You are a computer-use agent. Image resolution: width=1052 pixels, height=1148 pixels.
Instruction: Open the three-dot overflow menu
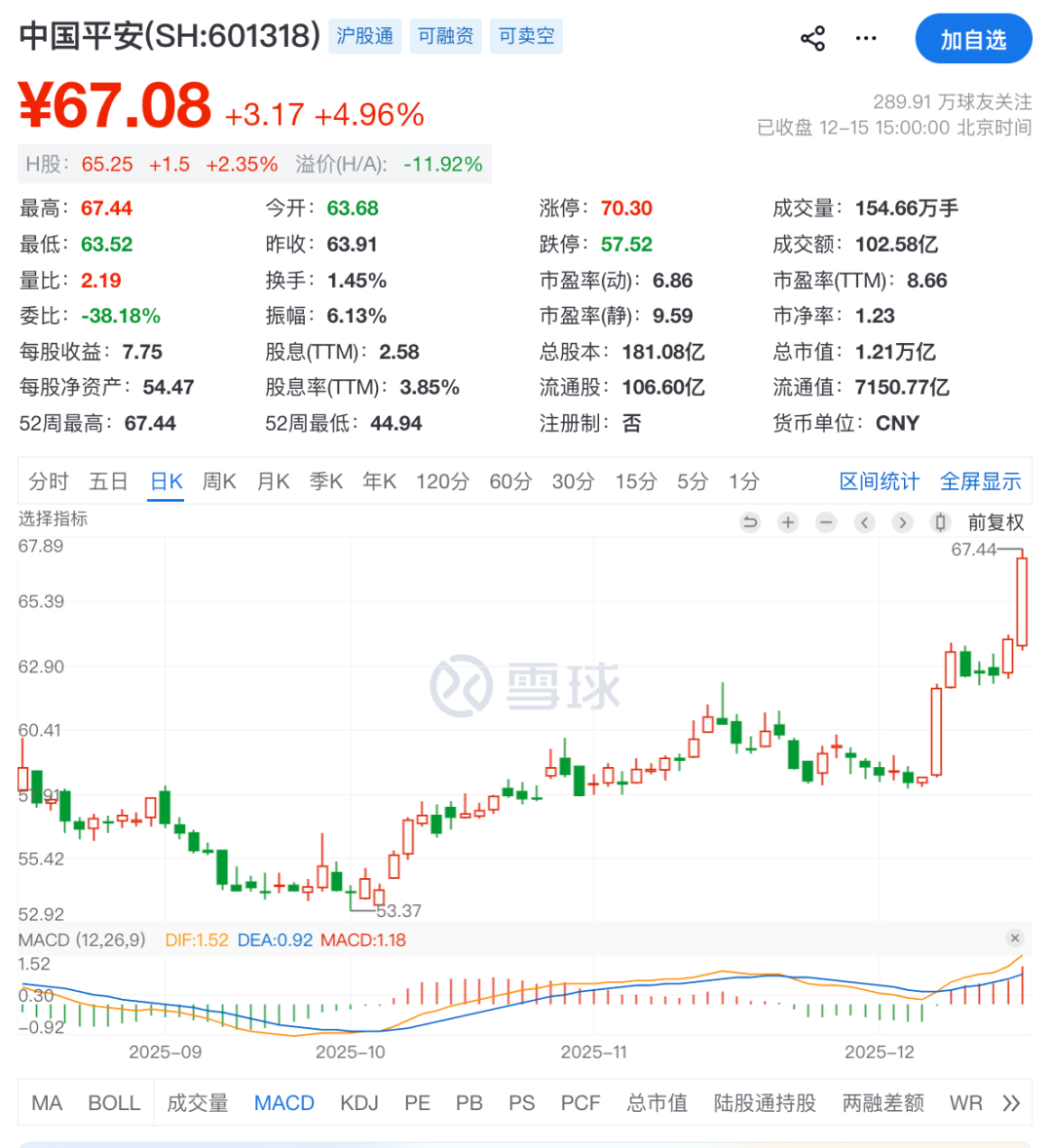[865, 39]
